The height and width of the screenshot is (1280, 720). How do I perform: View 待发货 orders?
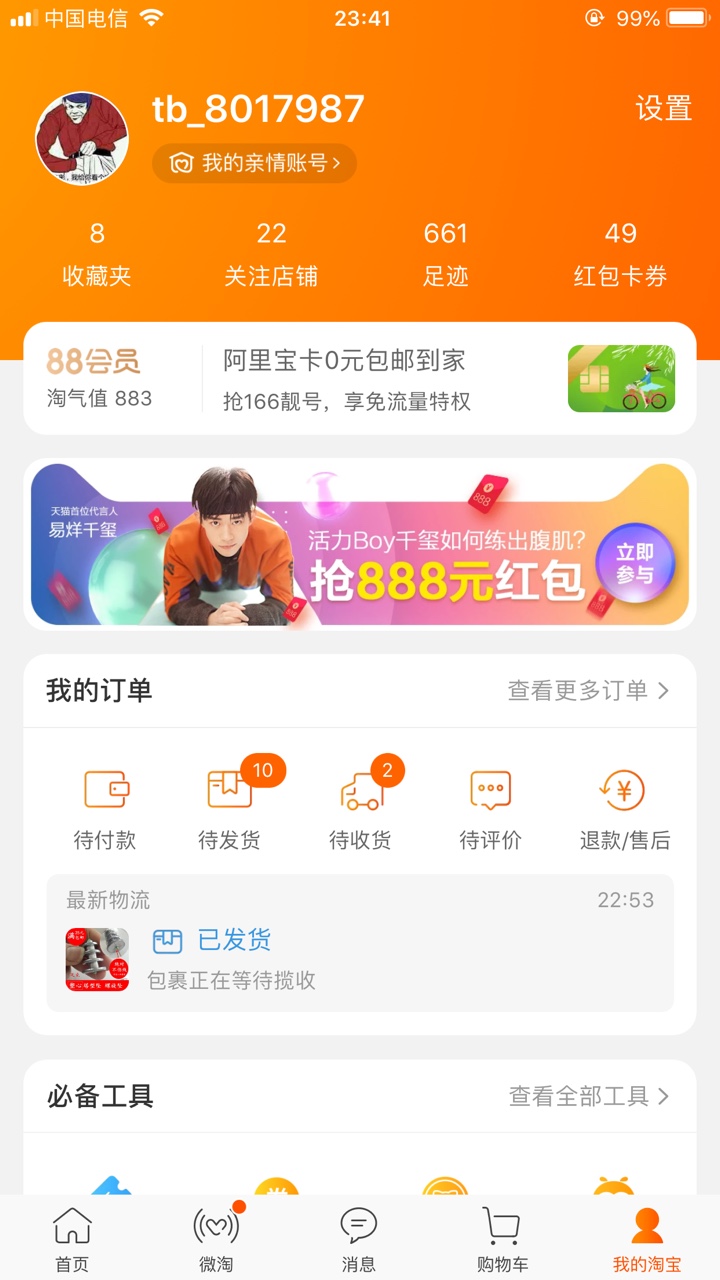click(230, 810)
